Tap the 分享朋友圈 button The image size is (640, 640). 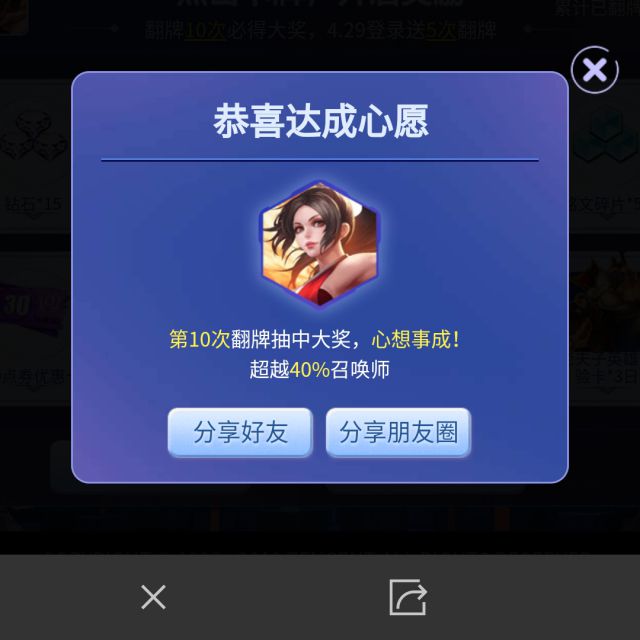[398, 432]
